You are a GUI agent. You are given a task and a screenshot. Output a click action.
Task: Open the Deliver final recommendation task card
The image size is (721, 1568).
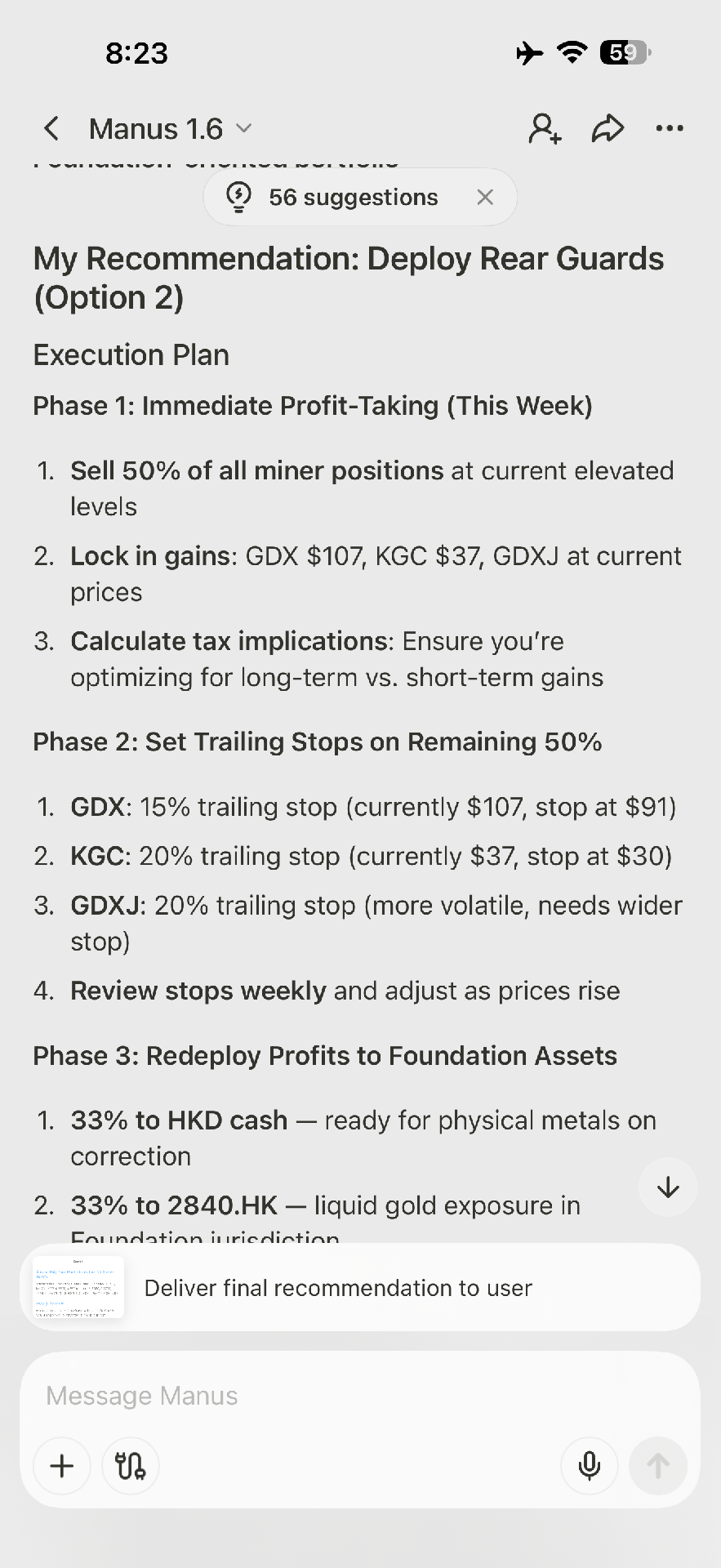(x=359, y=1288)
